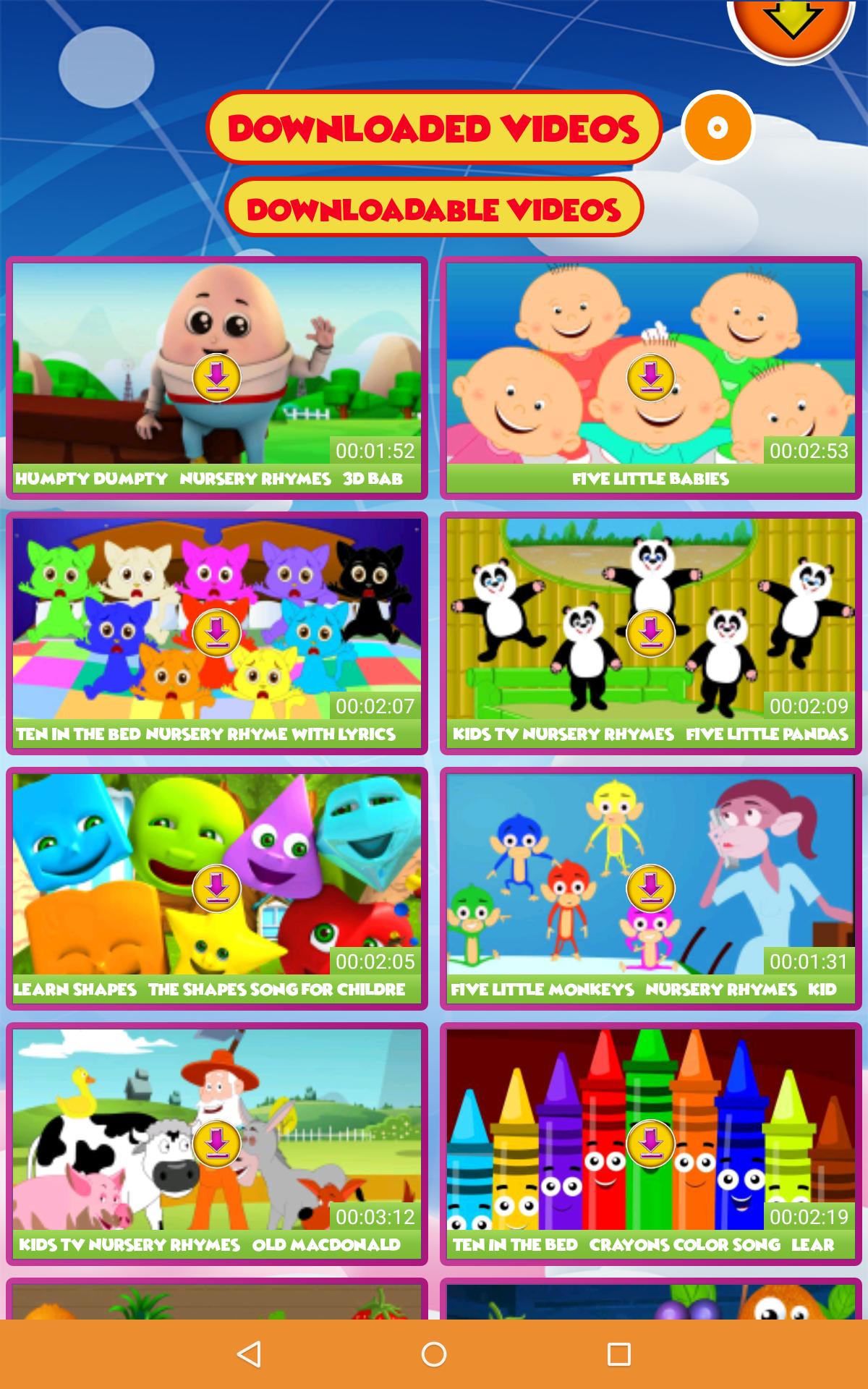Viewport: 868px width, 1389px height.
Task: Download the Humpty Dumpty nursery rhyme video
Action: pos(216,378)
